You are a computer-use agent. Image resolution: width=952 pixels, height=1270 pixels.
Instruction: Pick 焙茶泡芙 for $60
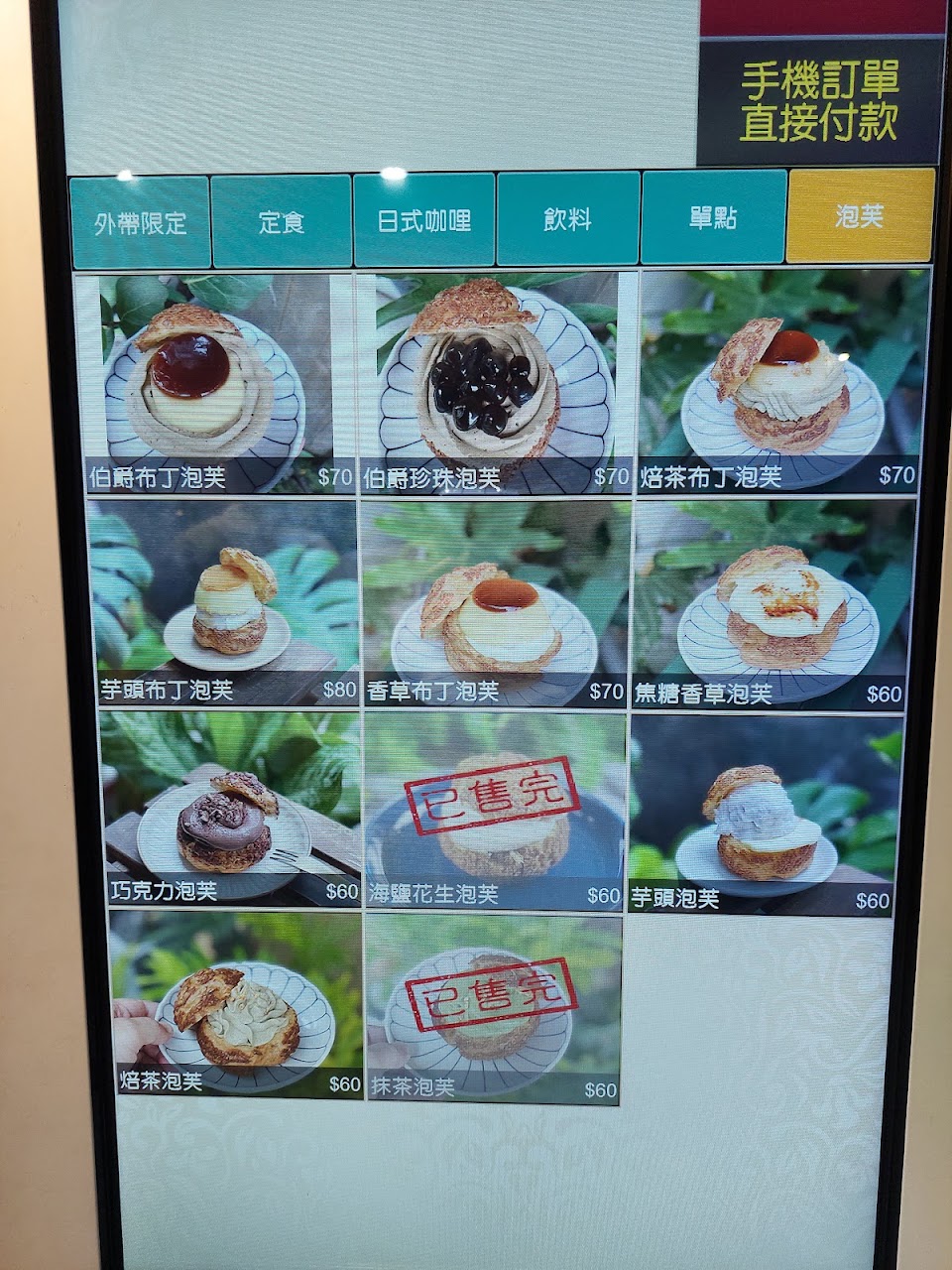pos(238,1004)
